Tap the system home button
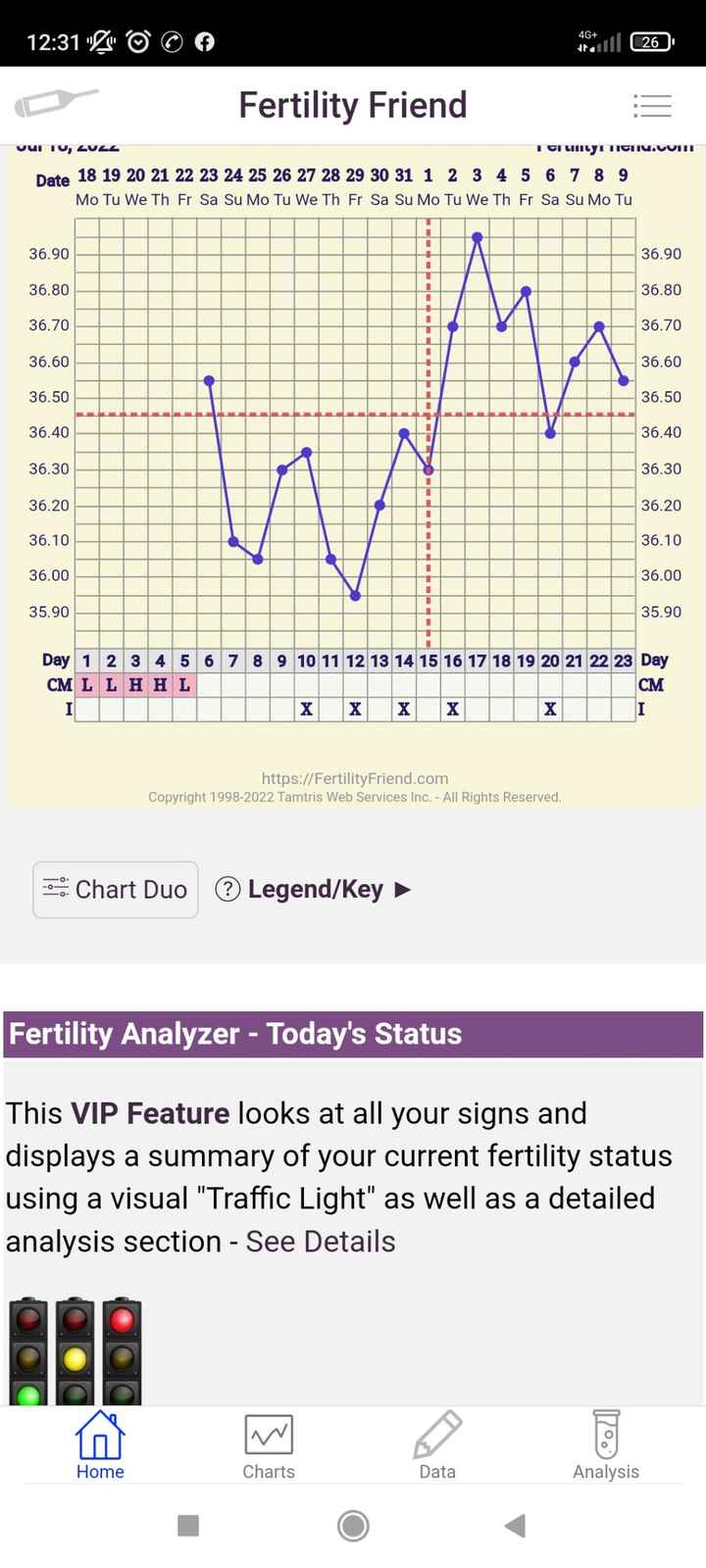 [x=353, y=1525]
